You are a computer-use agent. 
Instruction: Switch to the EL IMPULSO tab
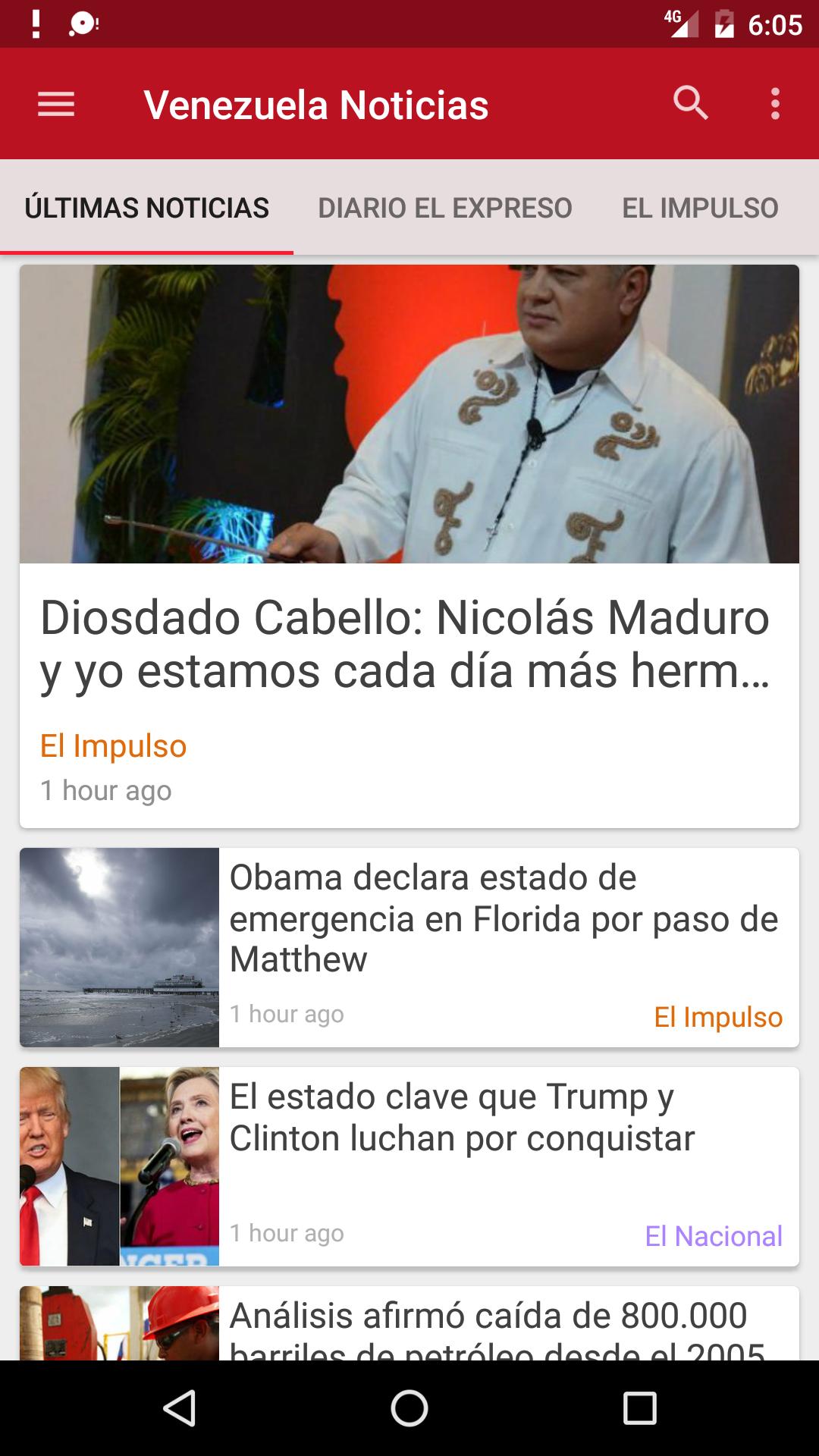coord(699,207)
